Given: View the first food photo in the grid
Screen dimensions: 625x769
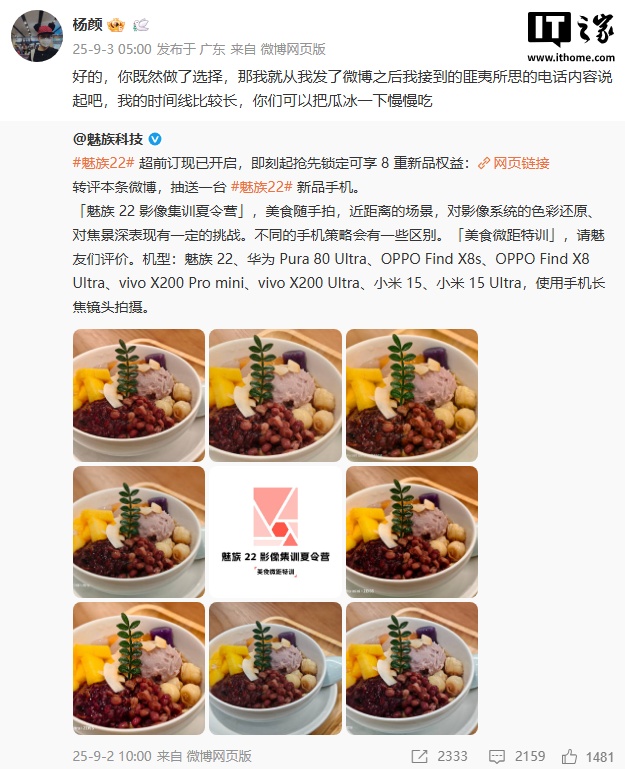Looking at the screenshot, I should click(x=139, y=395).
